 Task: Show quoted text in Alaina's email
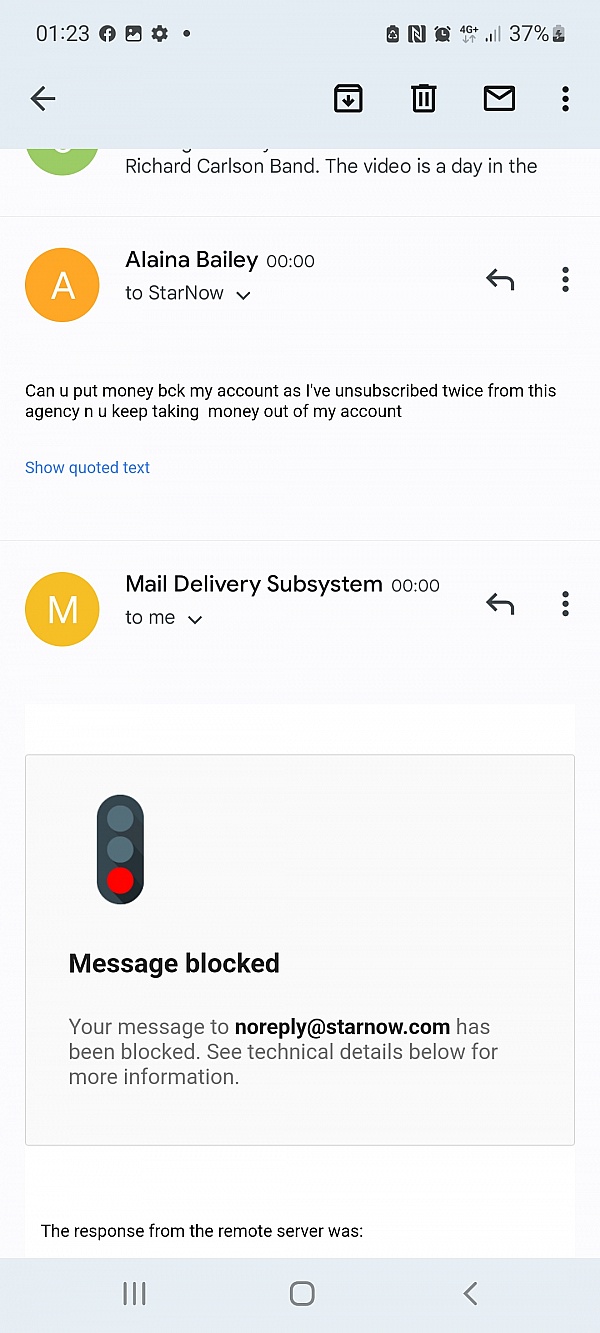[x=87, y=467]
